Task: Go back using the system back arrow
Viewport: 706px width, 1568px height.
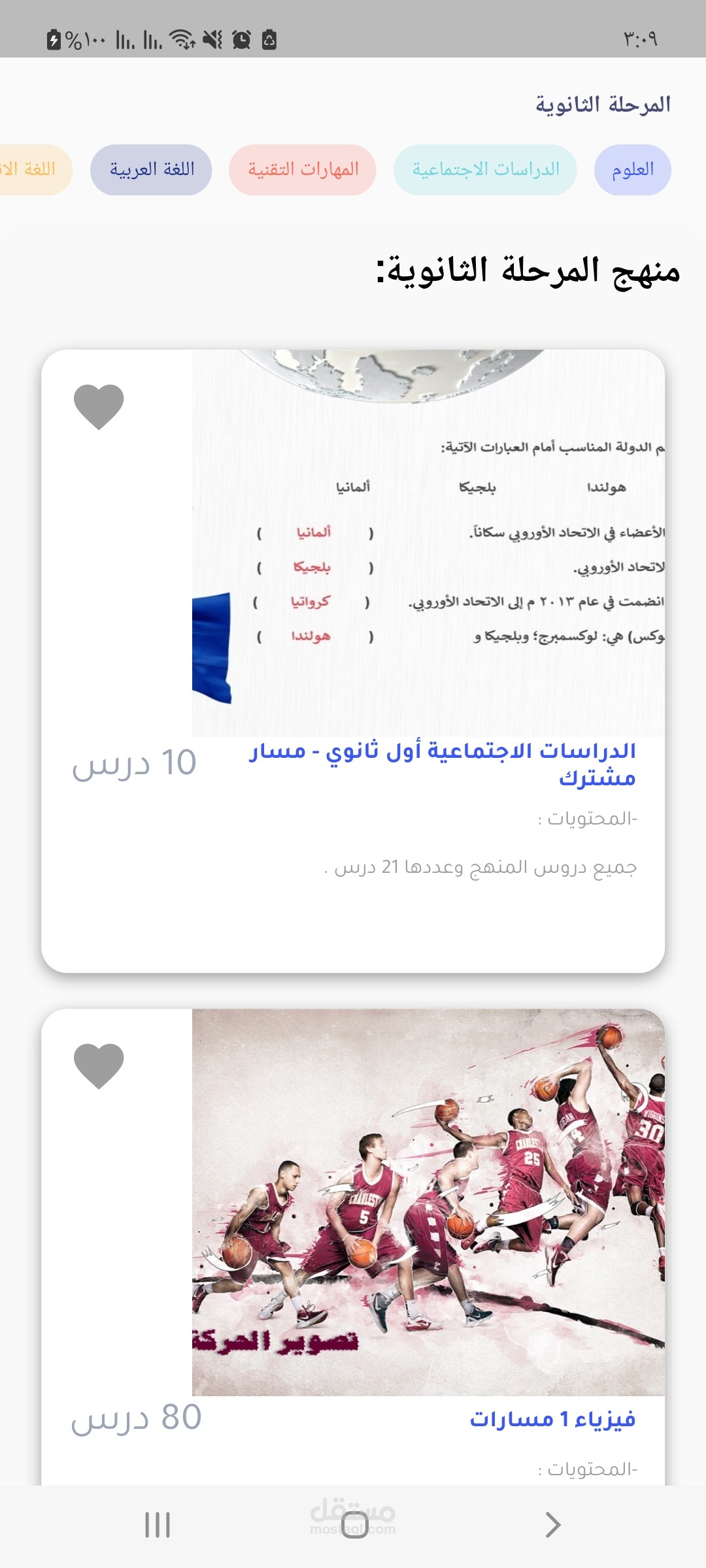Action: pos(552,1525)
